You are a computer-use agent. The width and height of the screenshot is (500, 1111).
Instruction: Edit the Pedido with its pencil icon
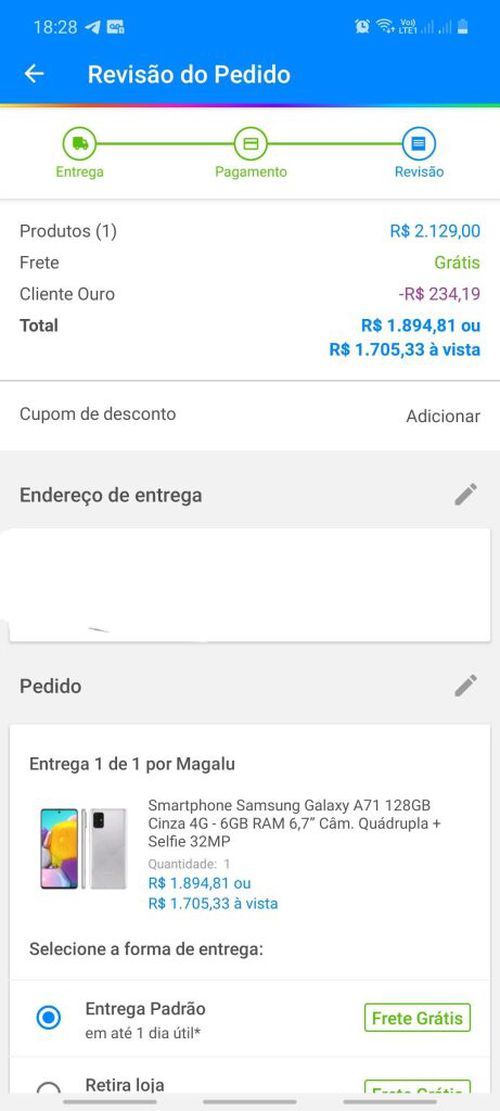(465, 686)
